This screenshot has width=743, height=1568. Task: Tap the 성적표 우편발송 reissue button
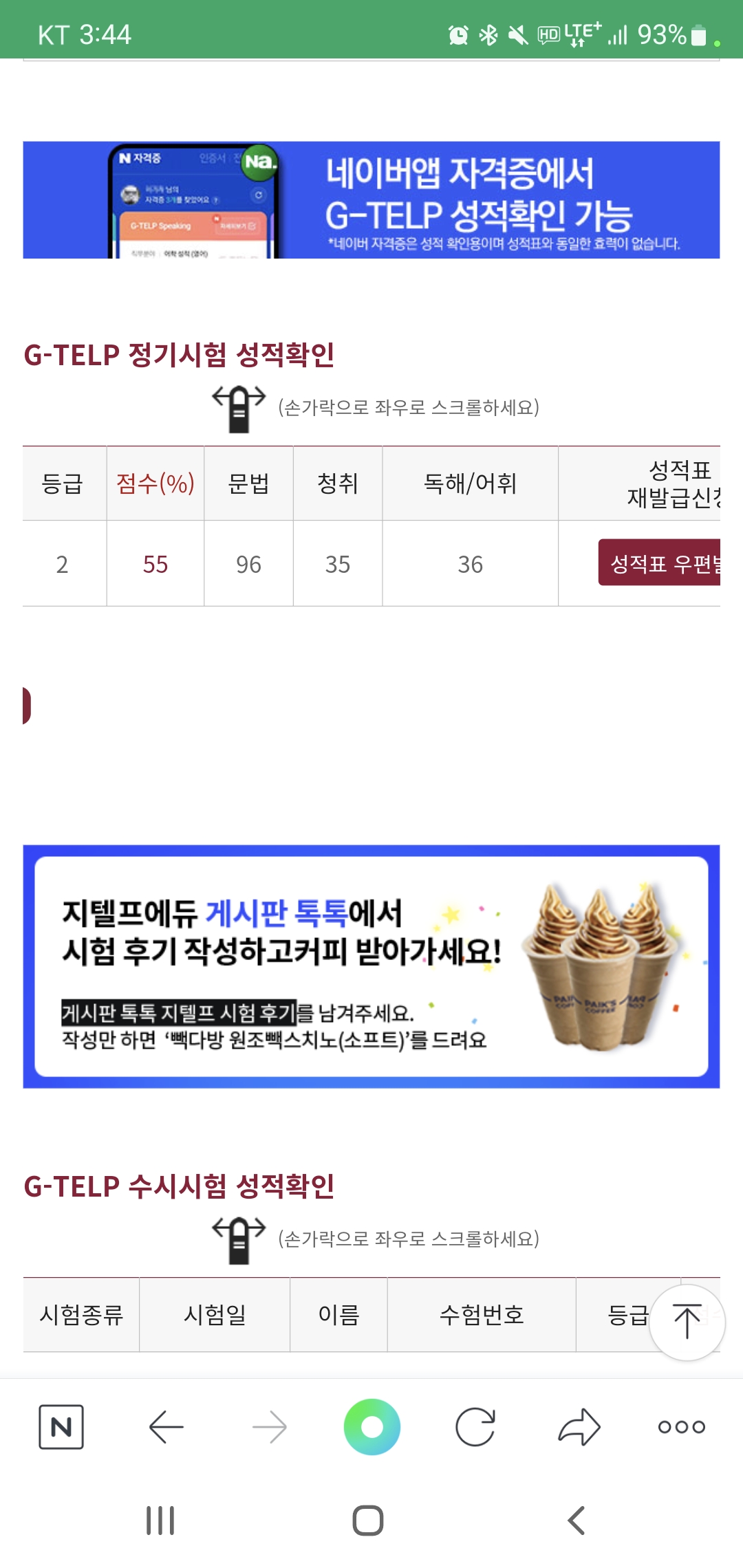[x=659, y=563]
